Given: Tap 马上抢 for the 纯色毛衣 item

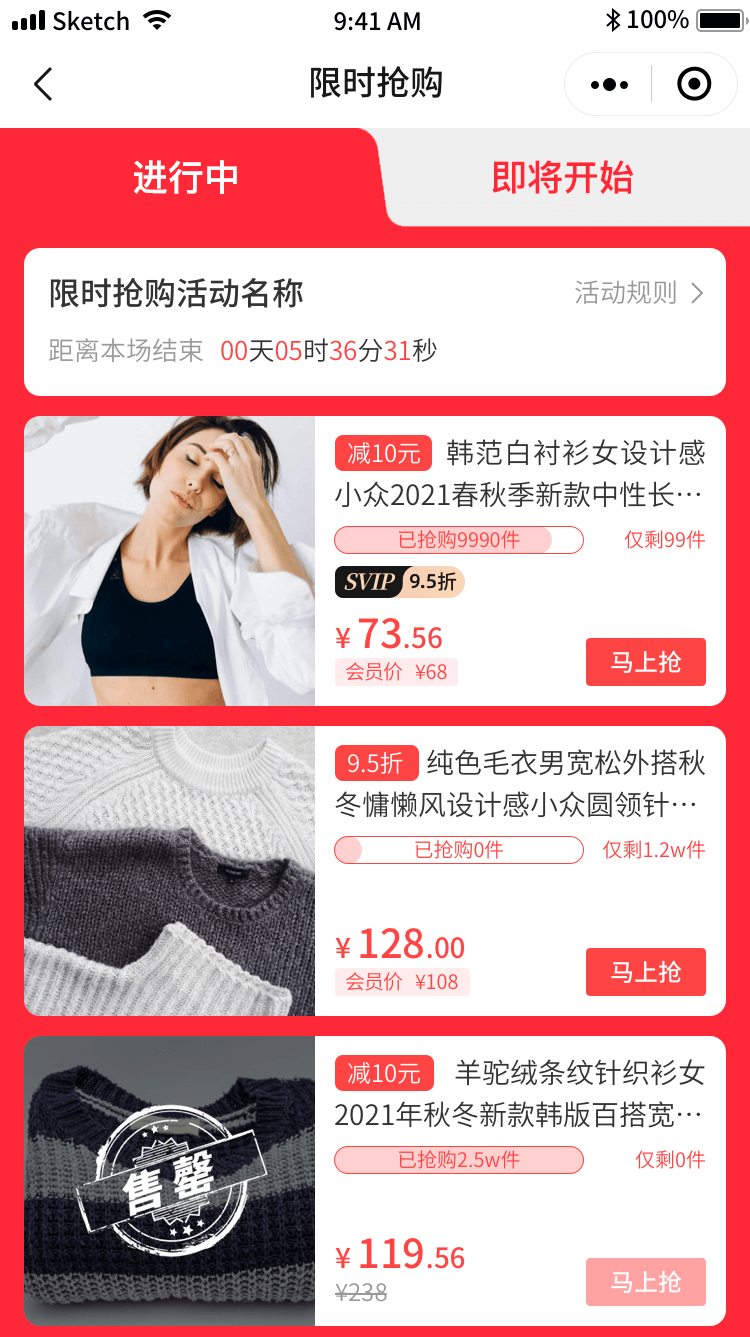Looking at the screenshot, I should (645, 972).
